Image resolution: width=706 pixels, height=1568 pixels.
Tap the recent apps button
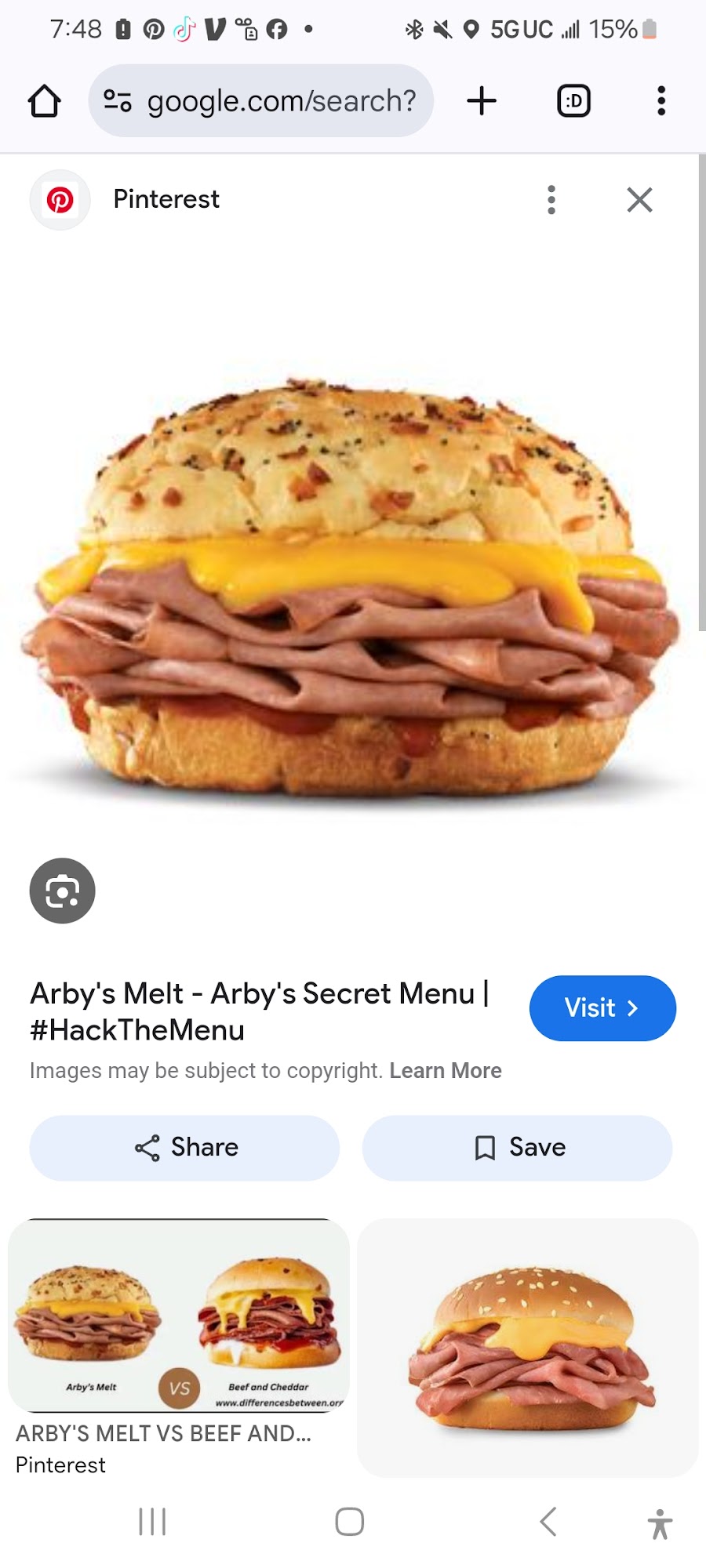pos(151,1521)
